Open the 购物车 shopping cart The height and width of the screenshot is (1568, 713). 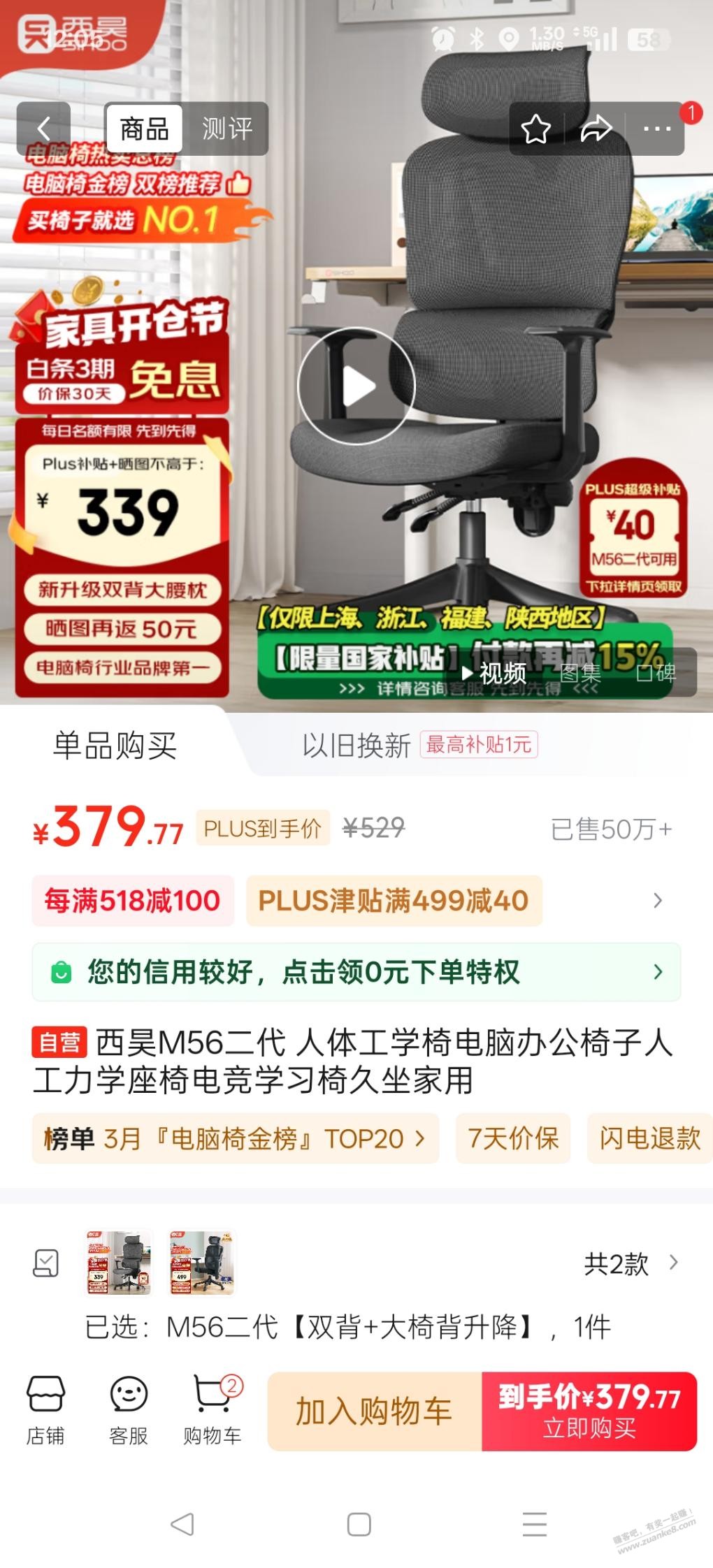pyautogui.click(x=213, y=1410)
